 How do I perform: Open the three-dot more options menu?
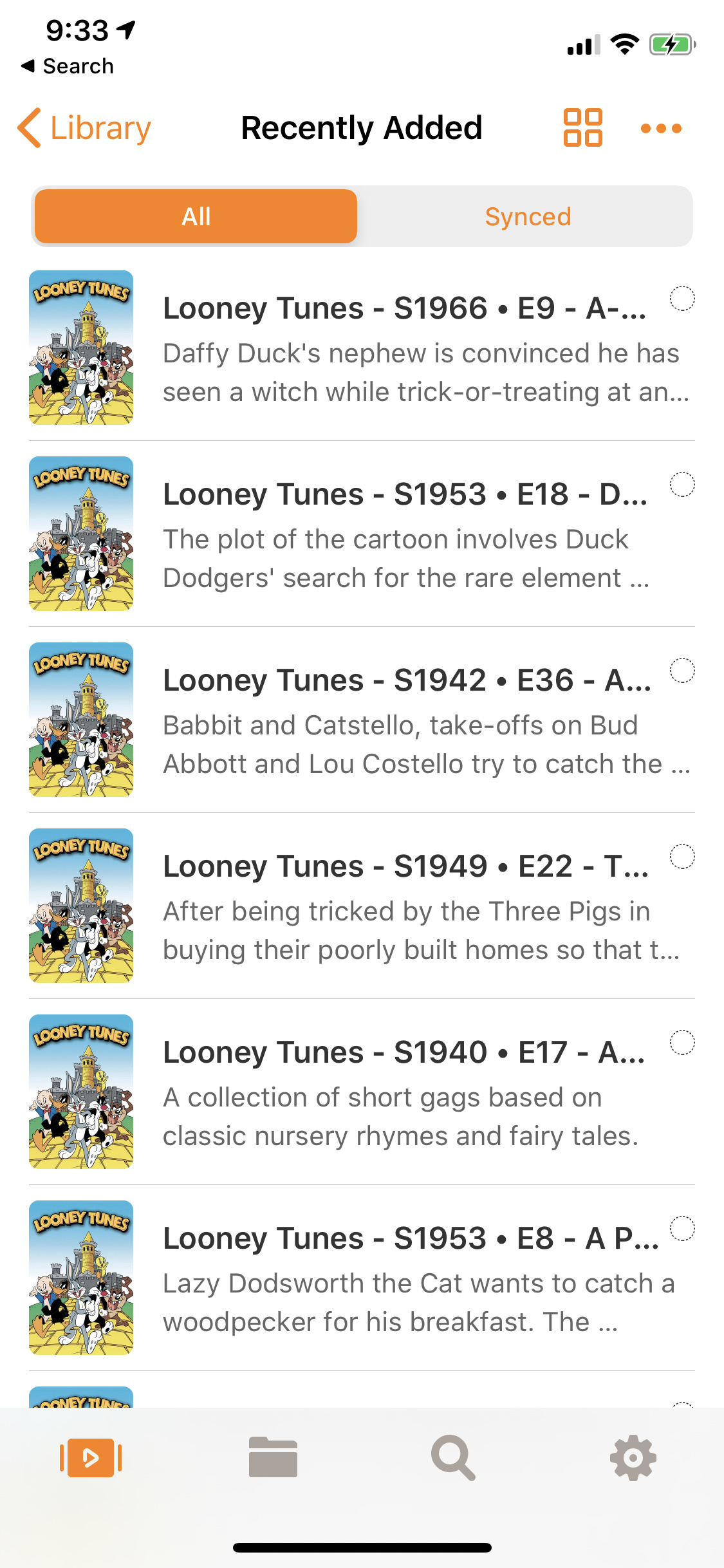661,129
